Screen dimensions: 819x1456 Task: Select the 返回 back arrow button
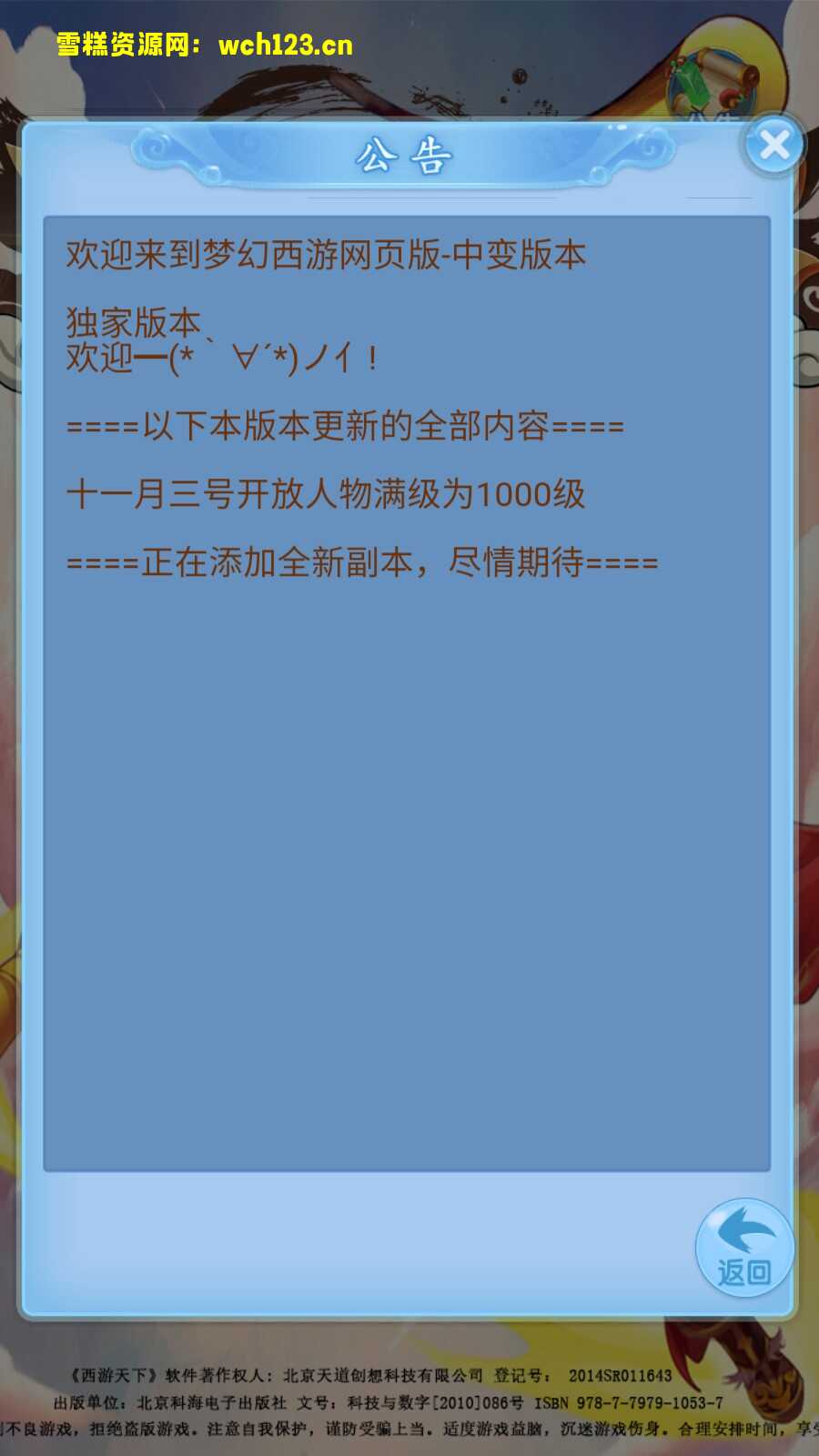pos(744,1249)
